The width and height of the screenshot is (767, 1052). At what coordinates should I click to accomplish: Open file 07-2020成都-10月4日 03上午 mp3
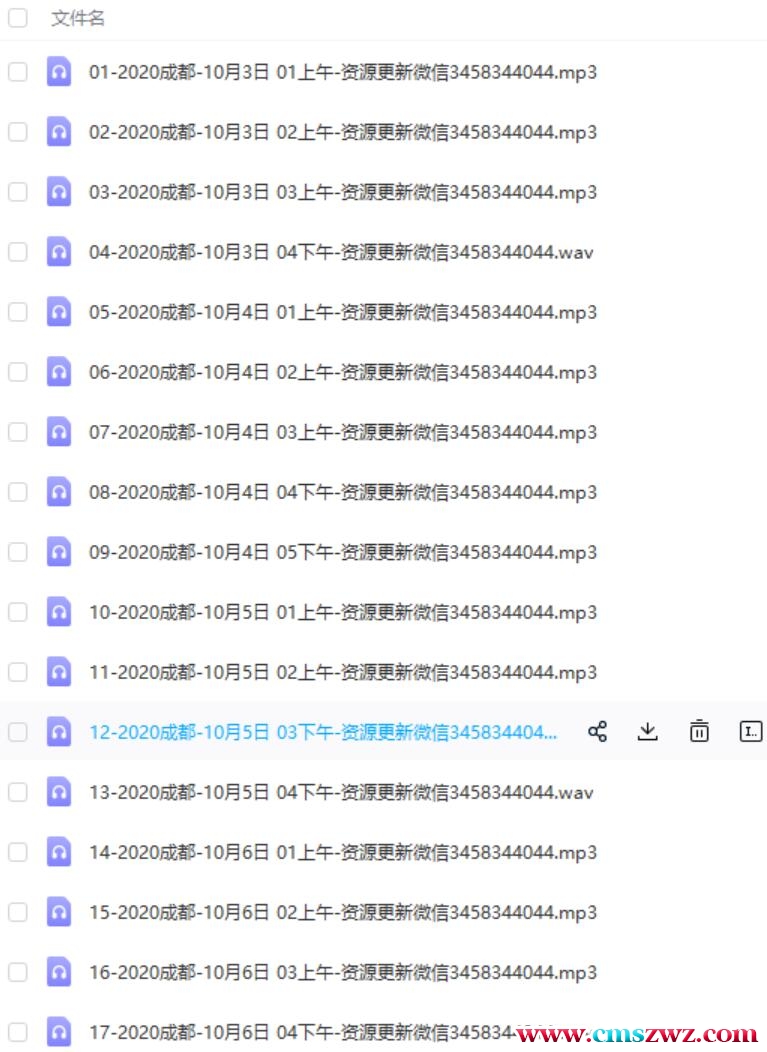342,432
